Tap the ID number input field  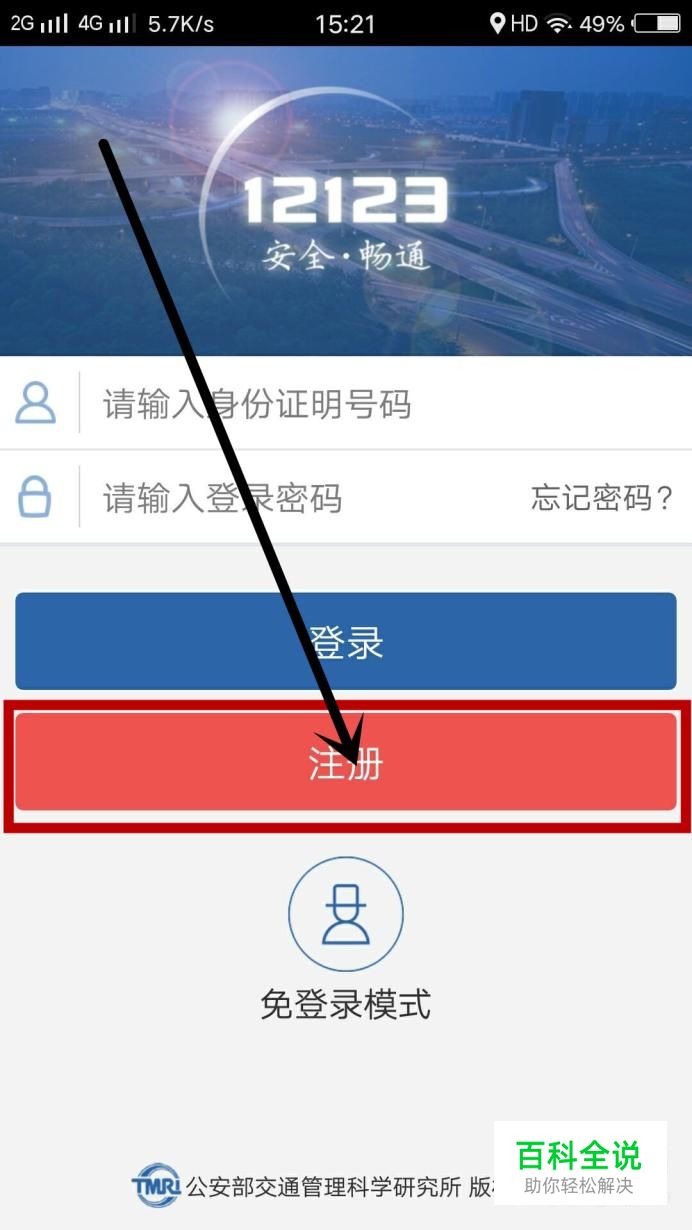point(380,404)
